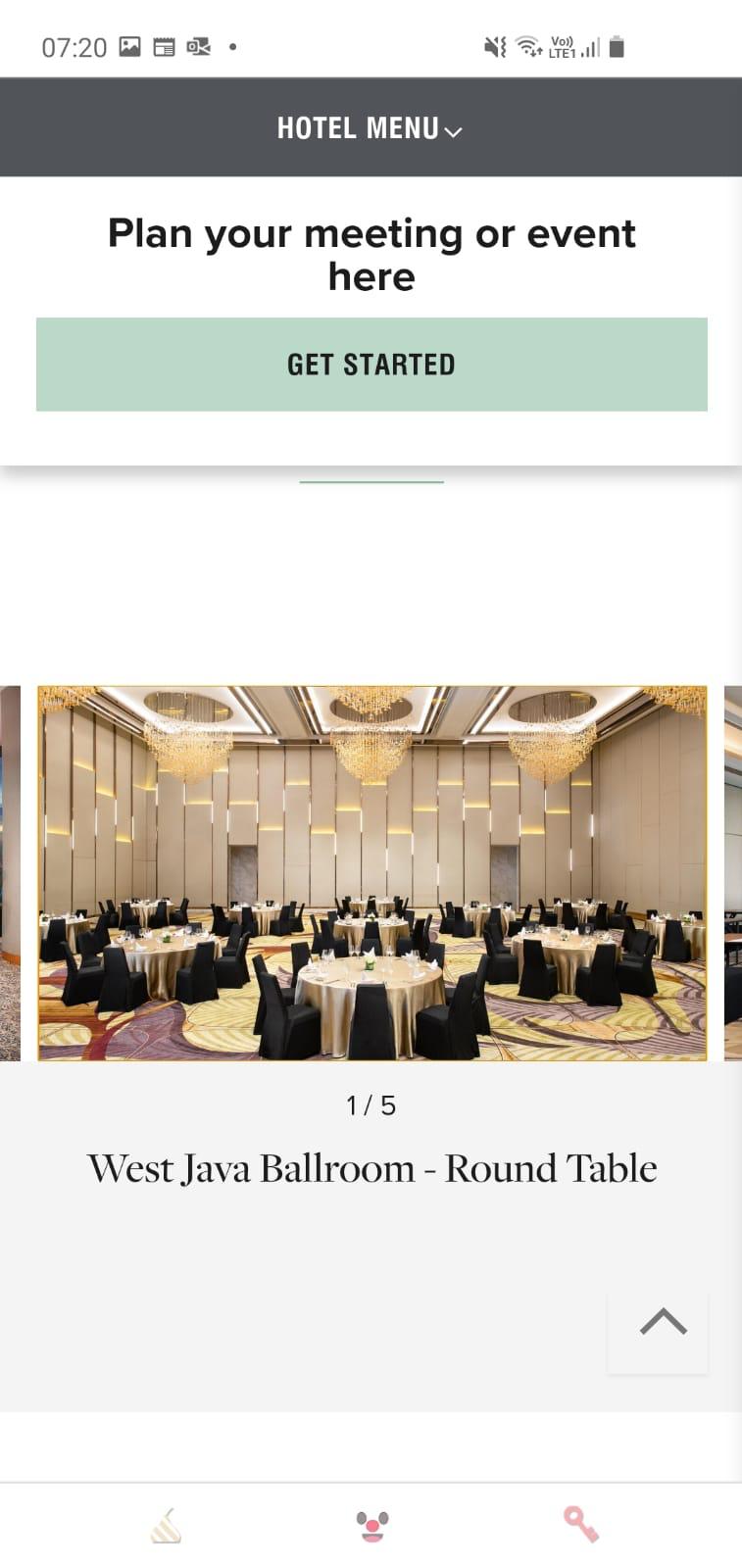Tap the Get Started button
The height and width of the screenshot is (1568, 742).
tap(371, 365)
